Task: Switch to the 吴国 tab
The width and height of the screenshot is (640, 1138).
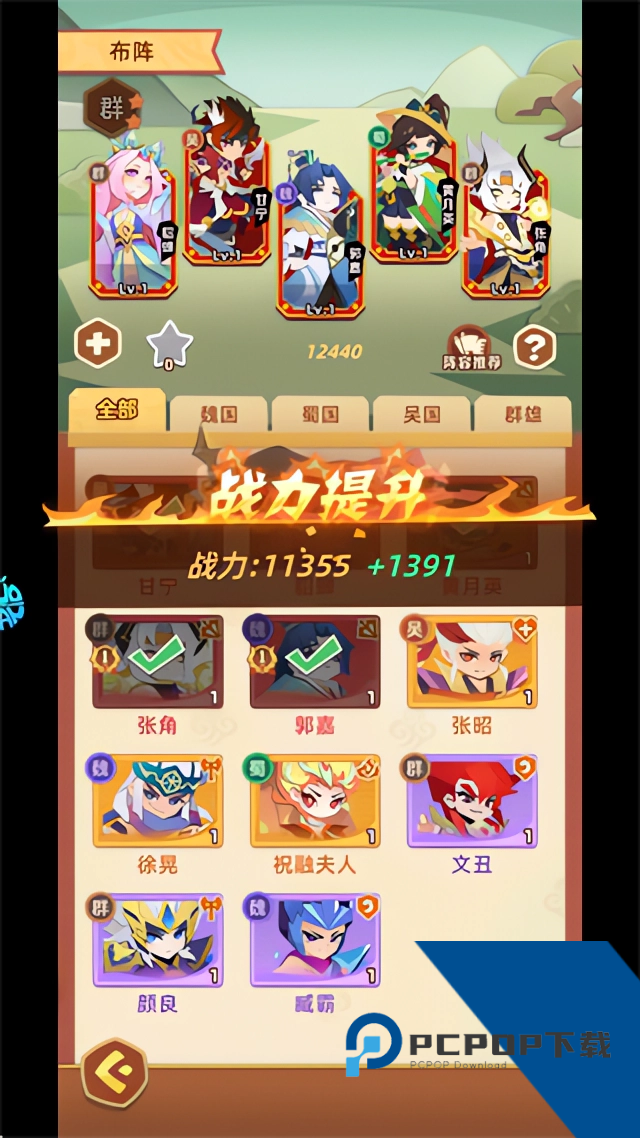Action: click(421, 413)
